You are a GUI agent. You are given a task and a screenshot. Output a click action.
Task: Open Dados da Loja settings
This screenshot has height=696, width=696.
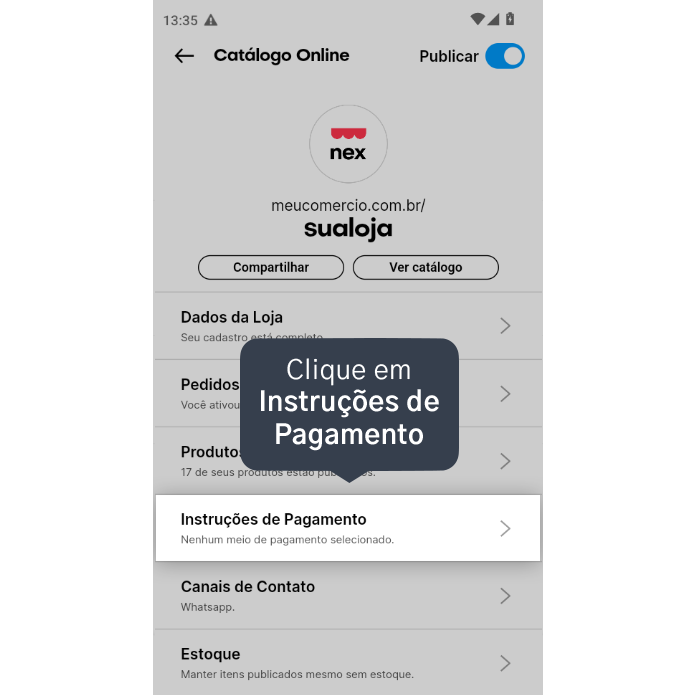[x=347, y=326]
